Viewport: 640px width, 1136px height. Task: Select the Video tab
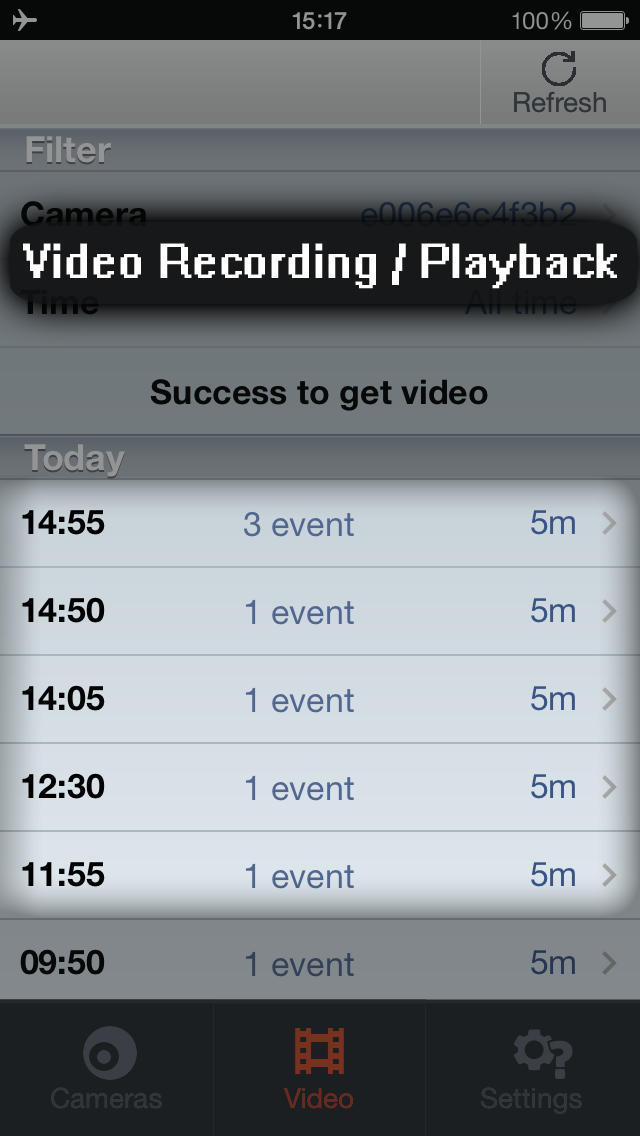[320, 1068]
